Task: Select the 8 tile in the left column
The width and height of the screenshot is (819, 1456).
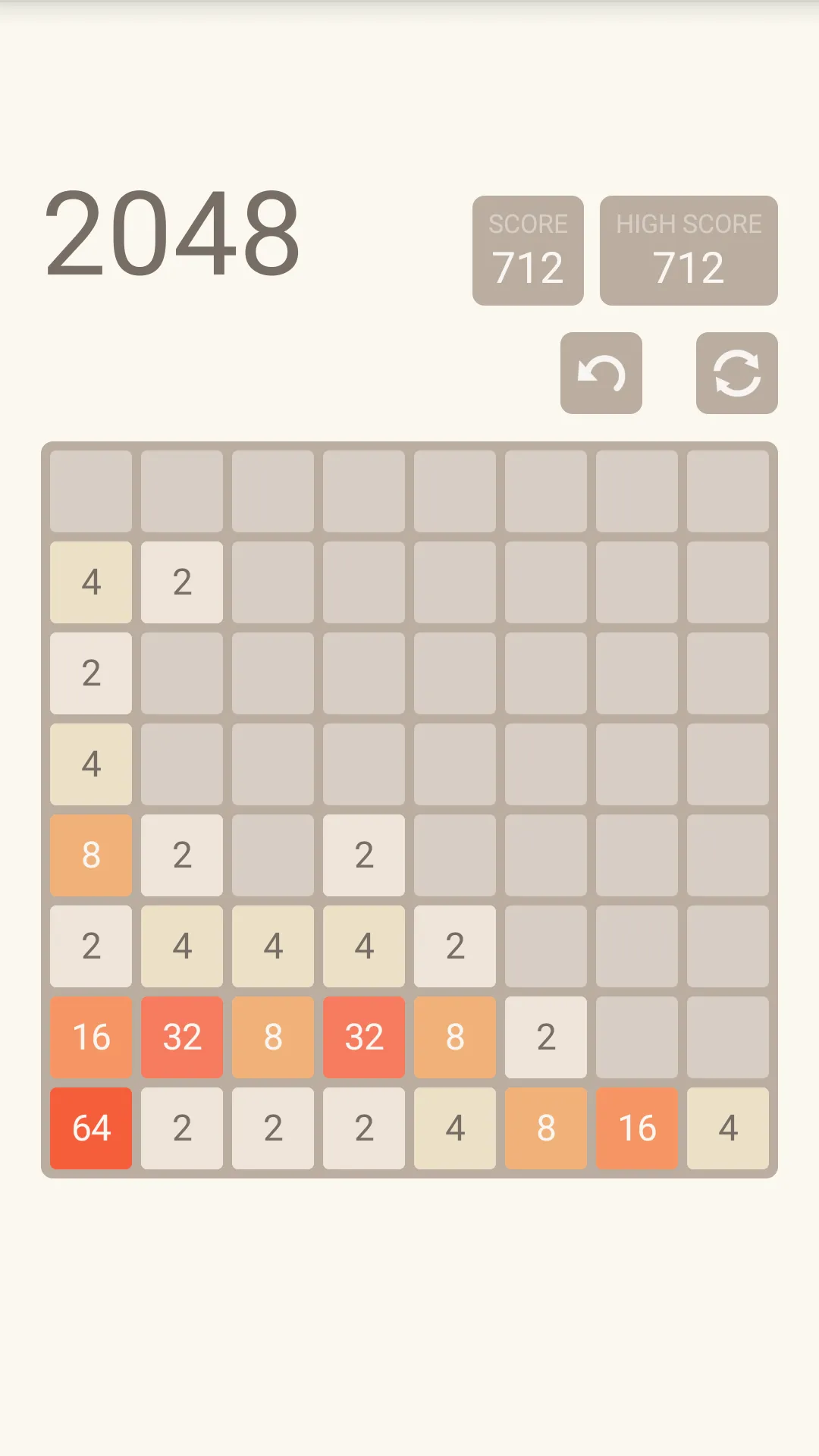Action: (x=90, y=855)
